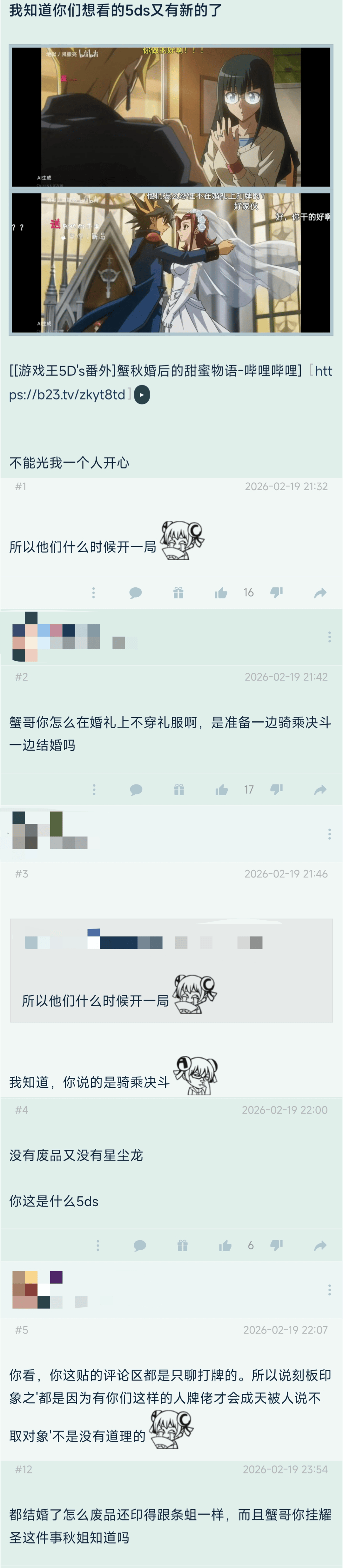Open the overflow menu on post #2's author row

point(329,637)
